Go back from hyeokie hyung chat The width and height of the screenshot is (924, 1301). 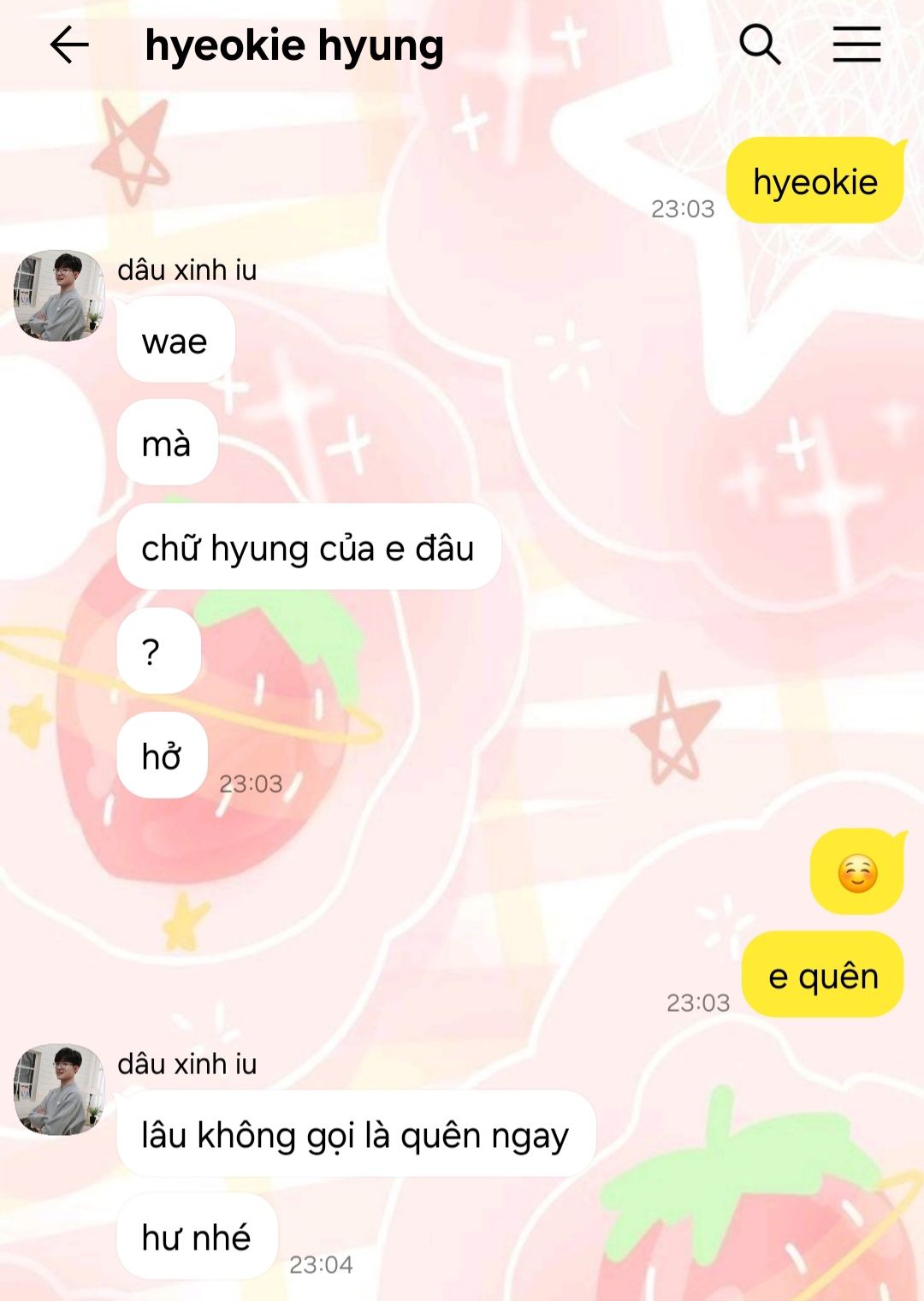click(x=69, y=45)
